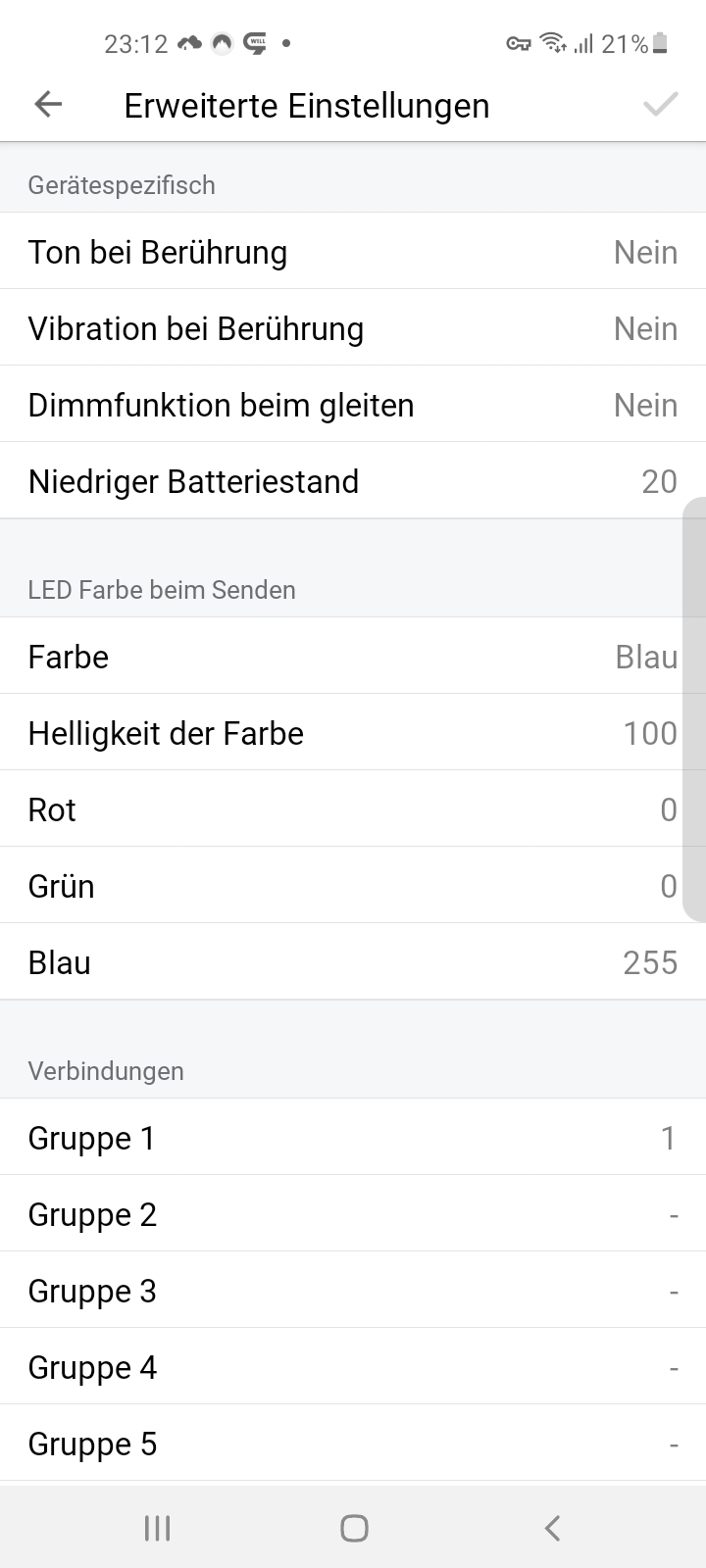
Task: Choose the Gruppe 5 row
Action: coord(353,1444)
